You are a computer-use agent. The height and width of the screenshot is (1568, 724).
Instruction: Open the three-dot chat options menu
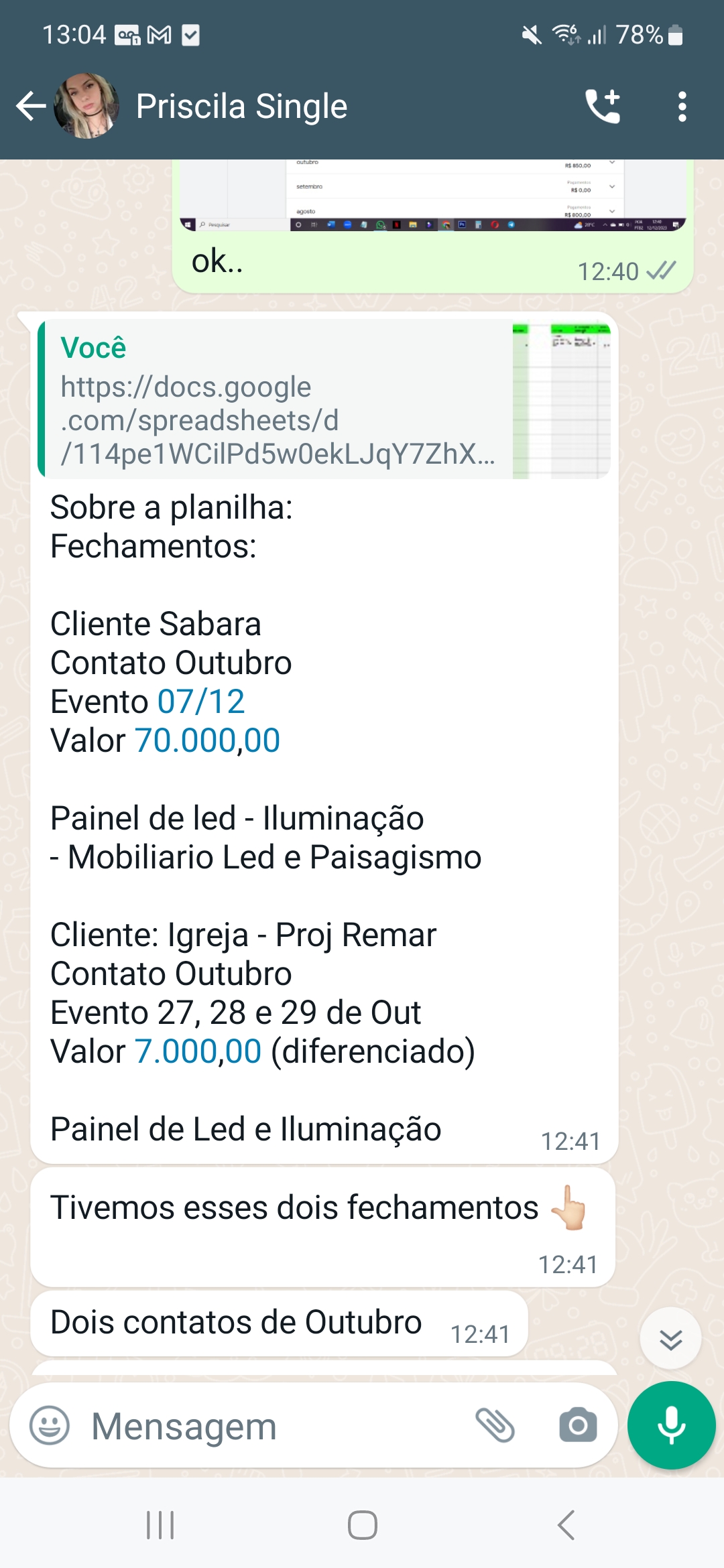coord(682,105)
